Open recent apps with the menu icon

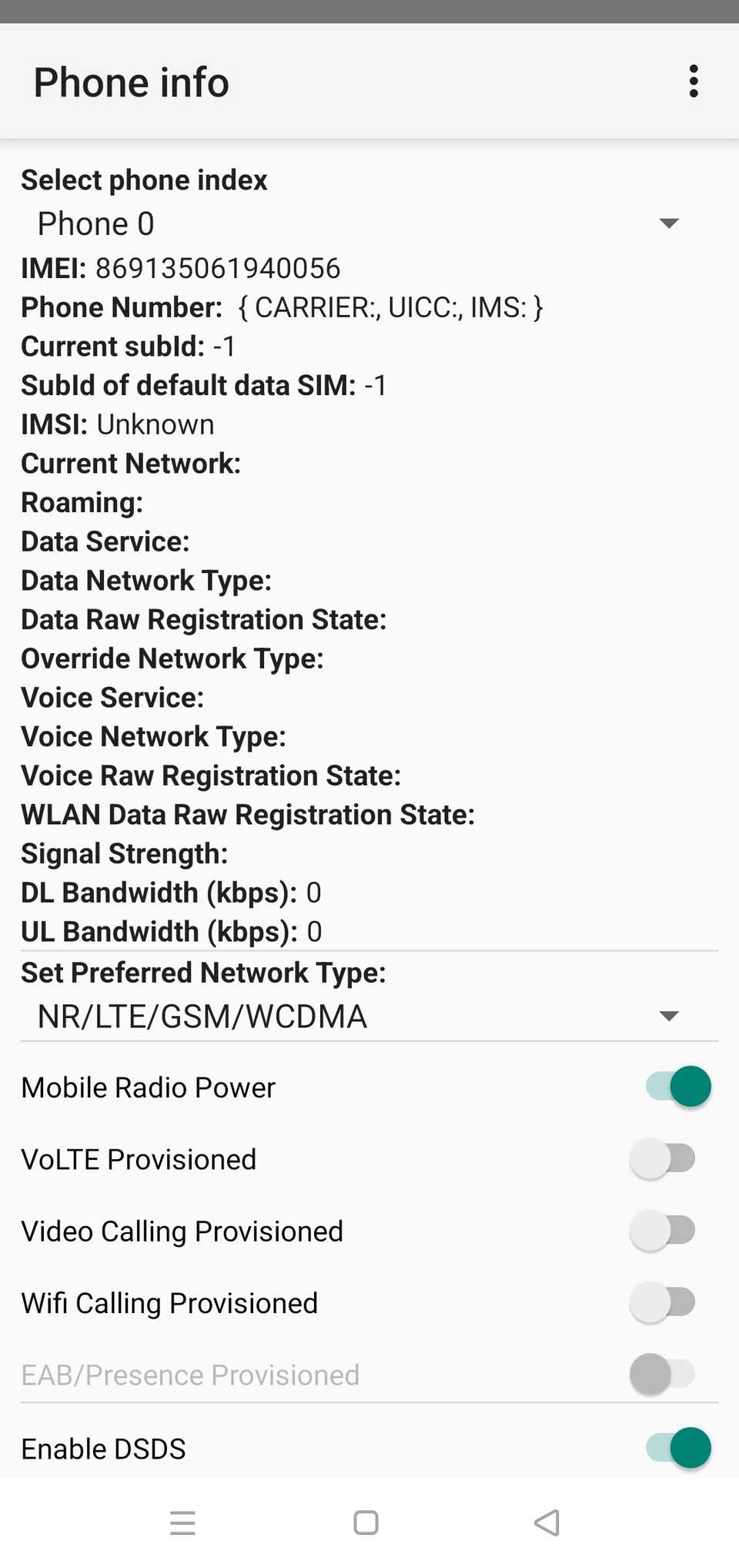182,1522
